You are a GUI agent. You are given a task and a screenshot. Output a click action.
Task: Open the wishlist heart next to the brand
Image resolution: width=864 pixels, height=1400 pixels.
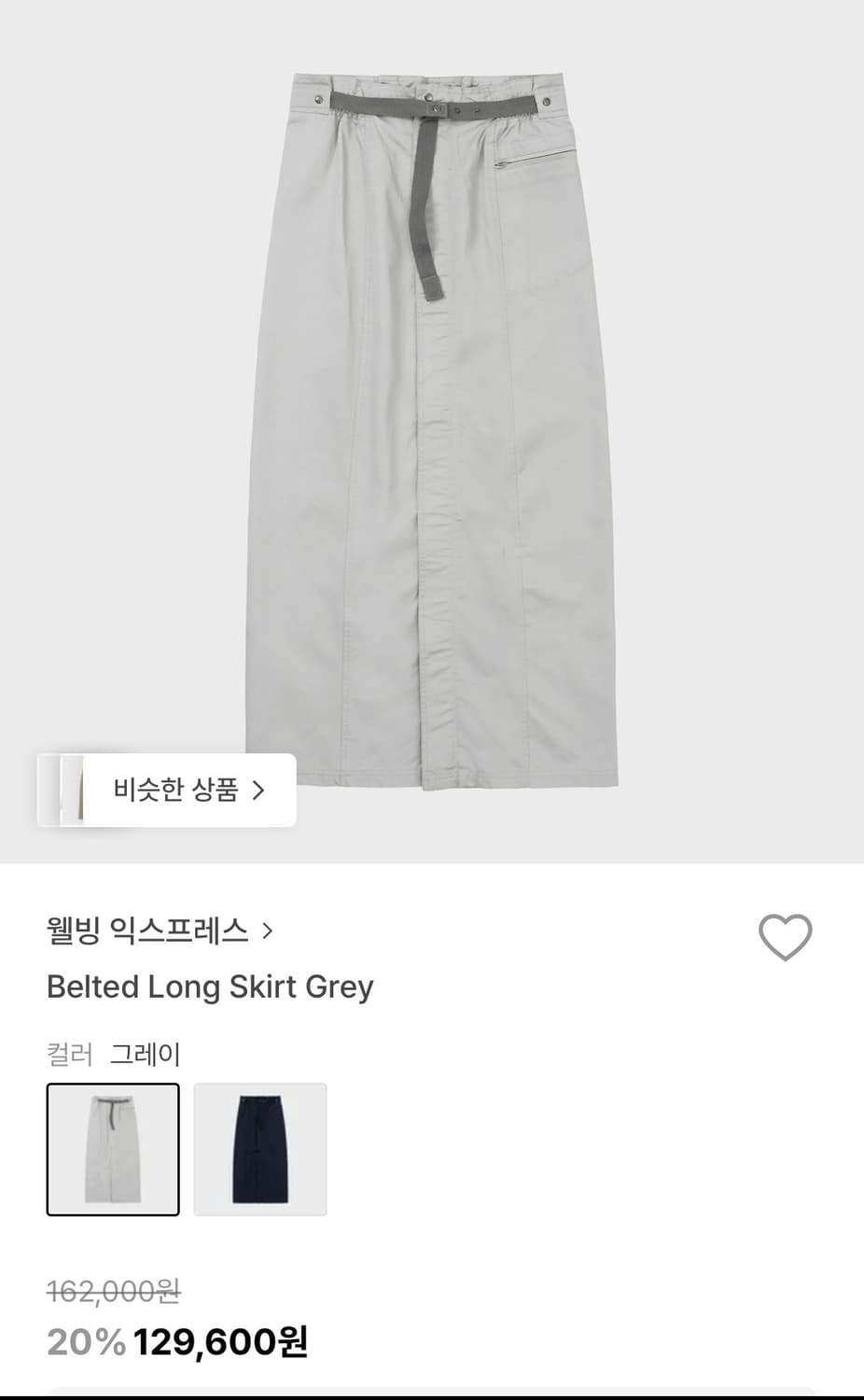[787, 939]
